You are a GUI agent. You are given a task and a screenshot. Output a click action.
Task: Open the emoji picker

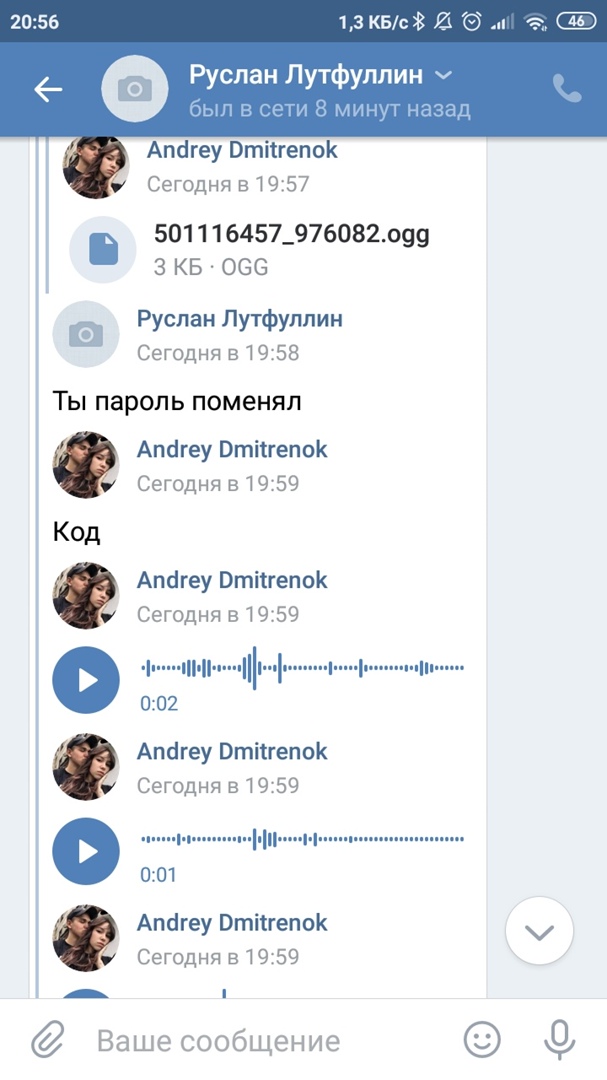[x=482, y=1040]
